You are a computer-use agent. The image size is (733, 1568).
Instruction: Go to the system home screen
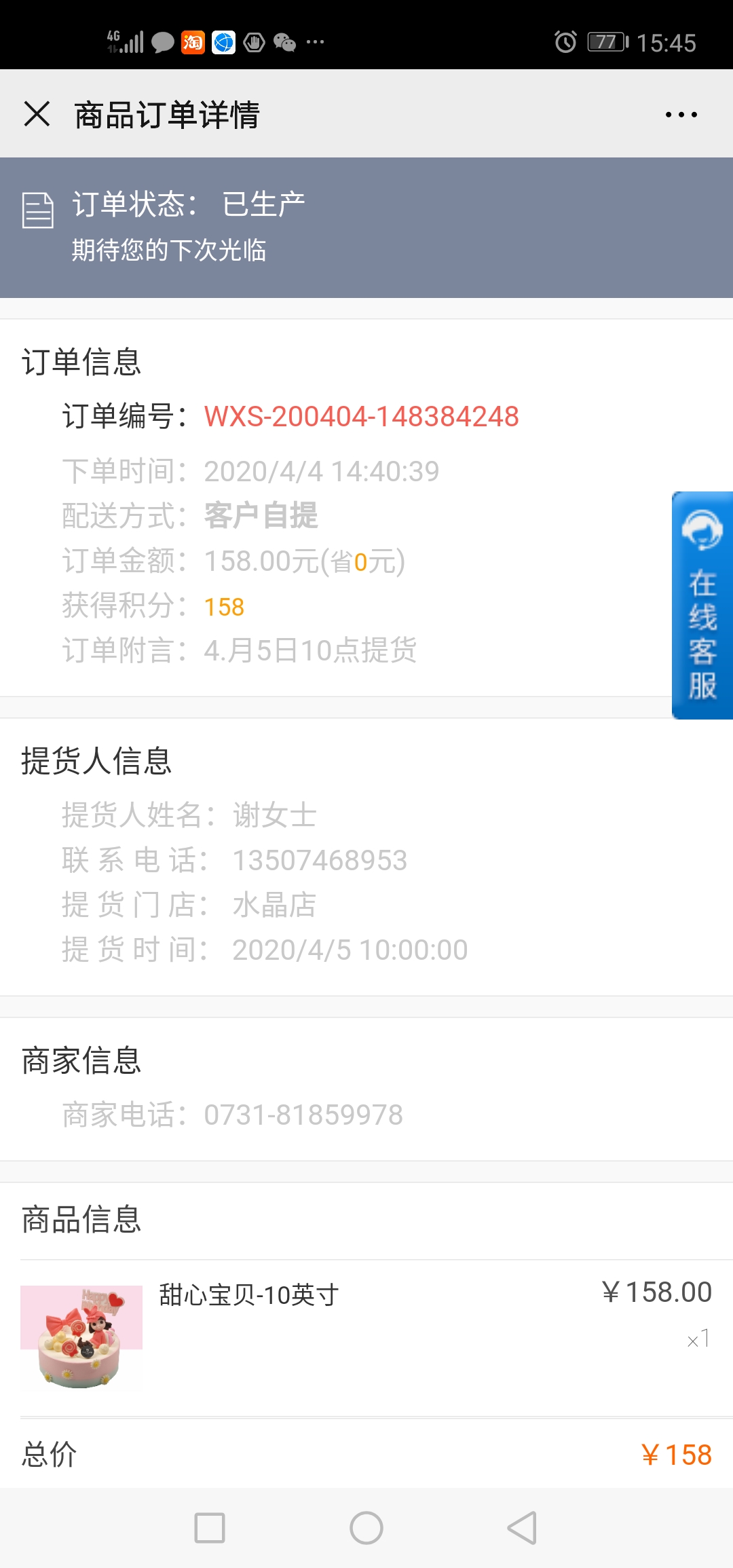[366, 1528]
